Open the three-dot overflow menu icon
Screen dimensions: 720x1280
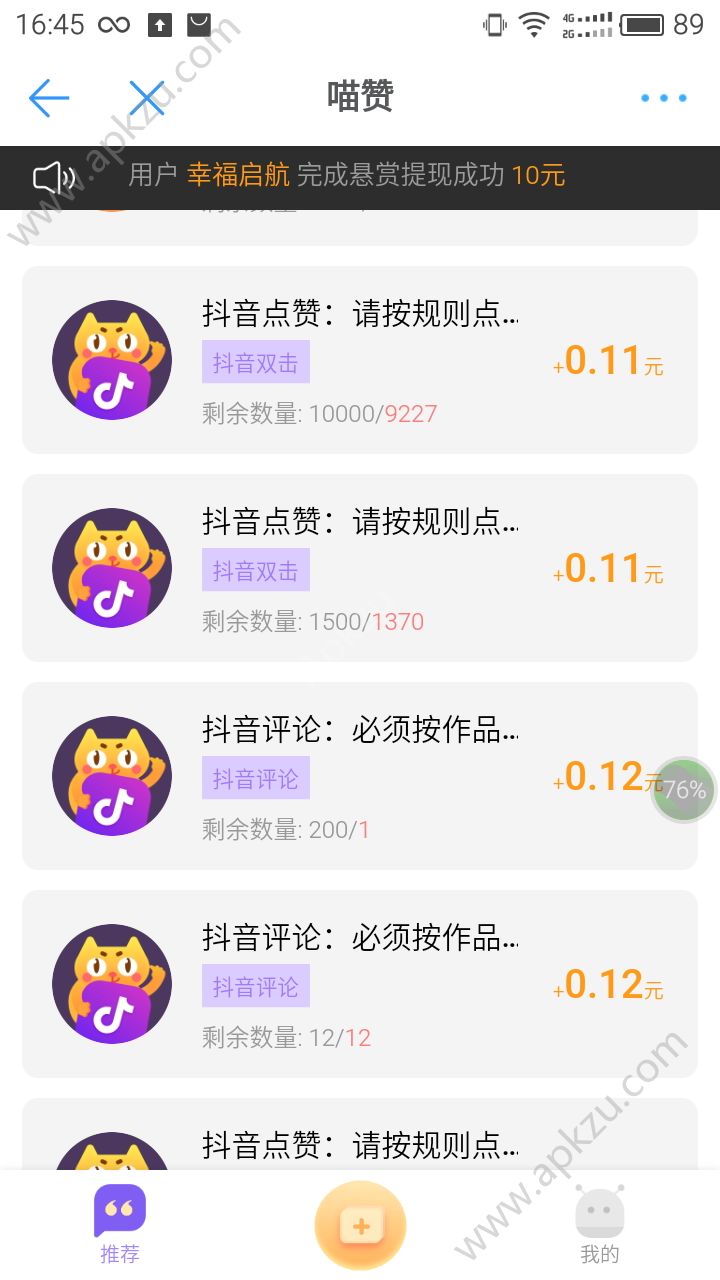[662, 97]
